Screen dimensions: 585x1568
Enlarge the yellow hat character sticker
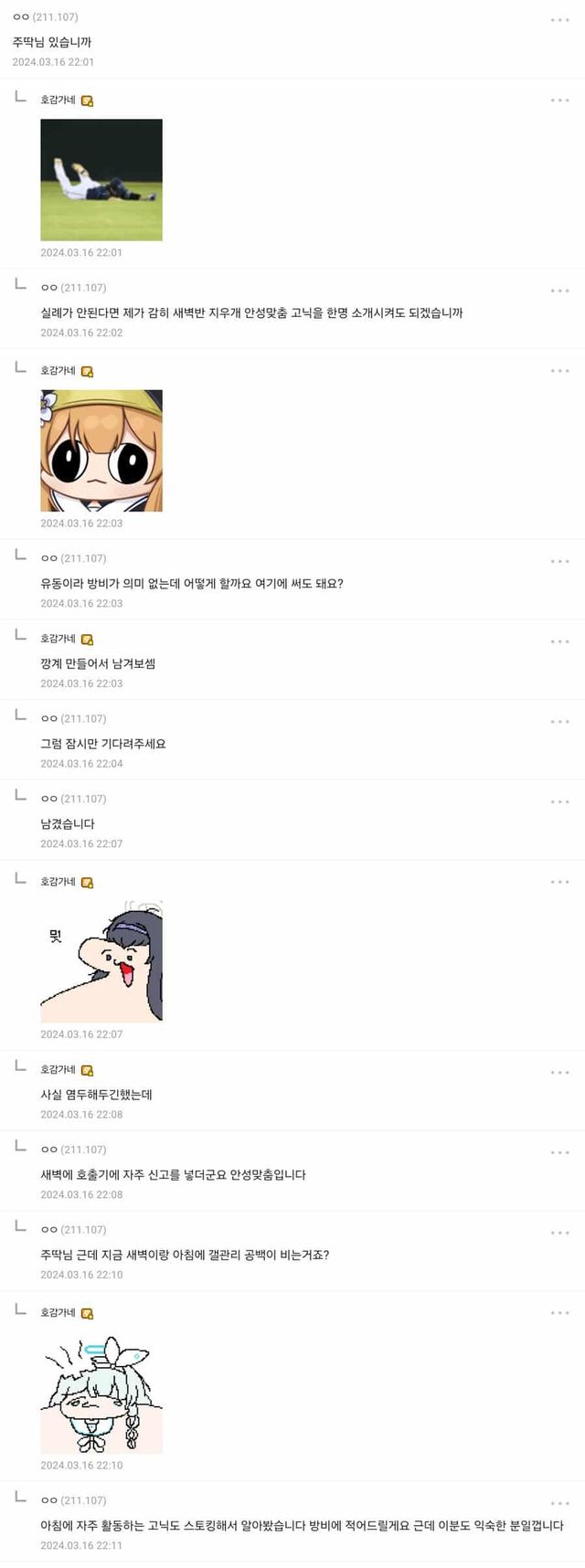click(101, 450)
